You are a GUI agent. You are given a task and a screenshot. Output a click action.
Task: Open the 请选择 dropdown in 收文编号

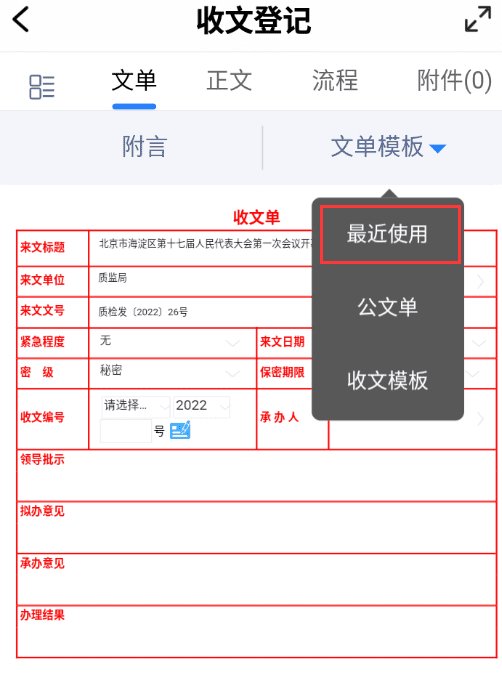[135, 406]
